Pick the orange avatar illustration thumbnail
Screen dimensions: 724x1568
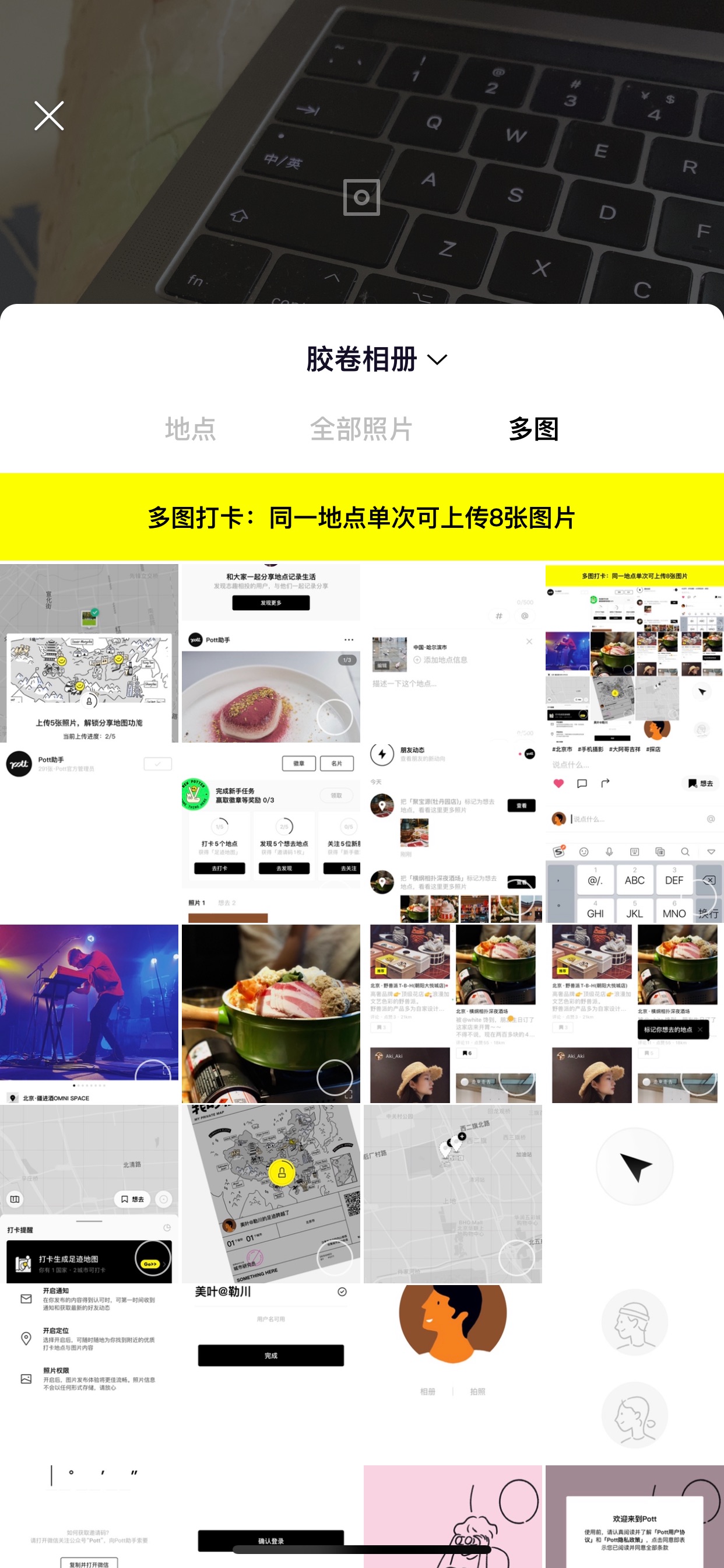[x=453, y=1374]
